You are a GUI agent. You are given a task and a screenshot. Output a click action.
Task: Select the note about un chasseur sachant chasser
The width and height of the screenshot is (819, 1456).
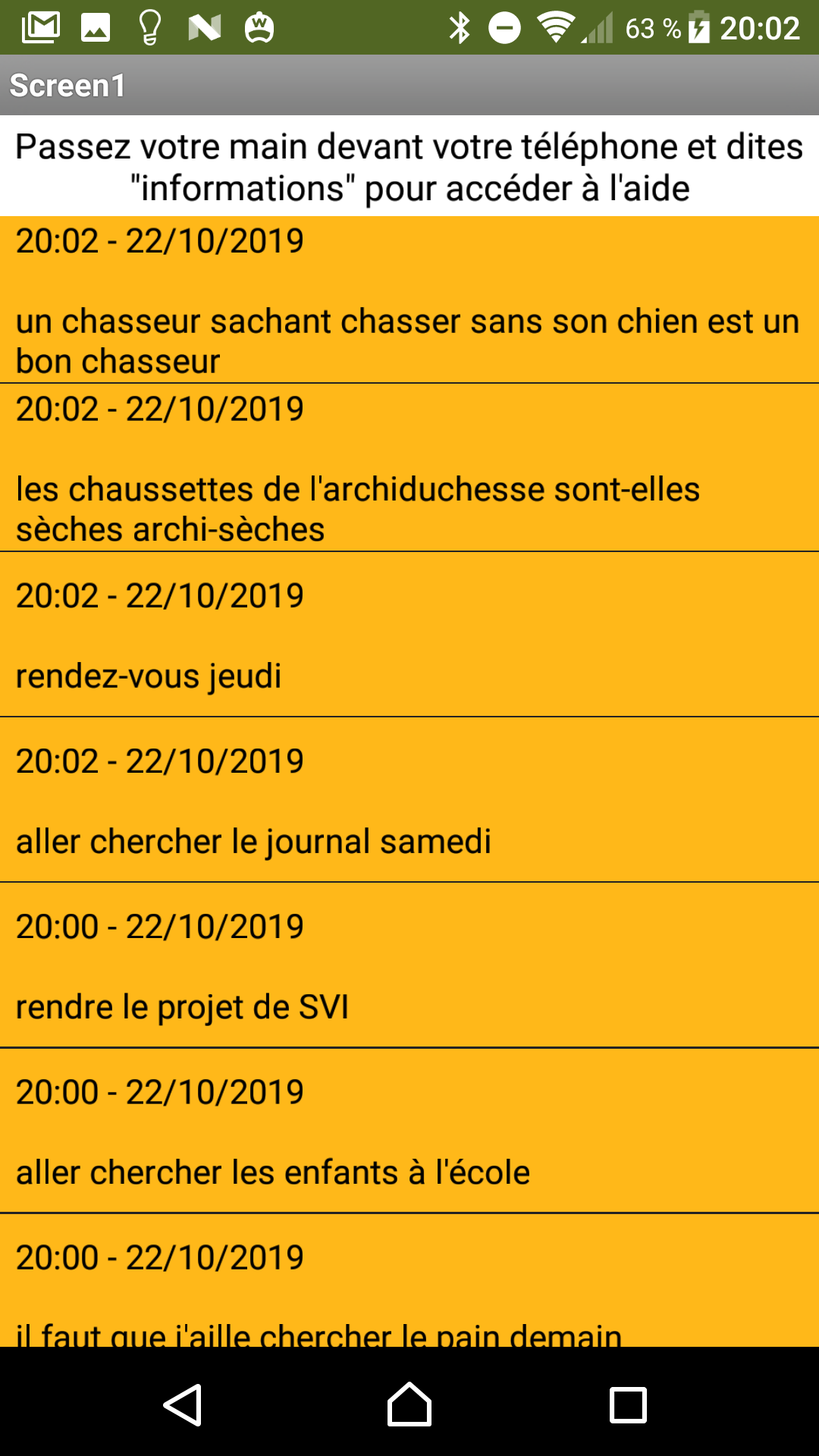tap(409, 300)
